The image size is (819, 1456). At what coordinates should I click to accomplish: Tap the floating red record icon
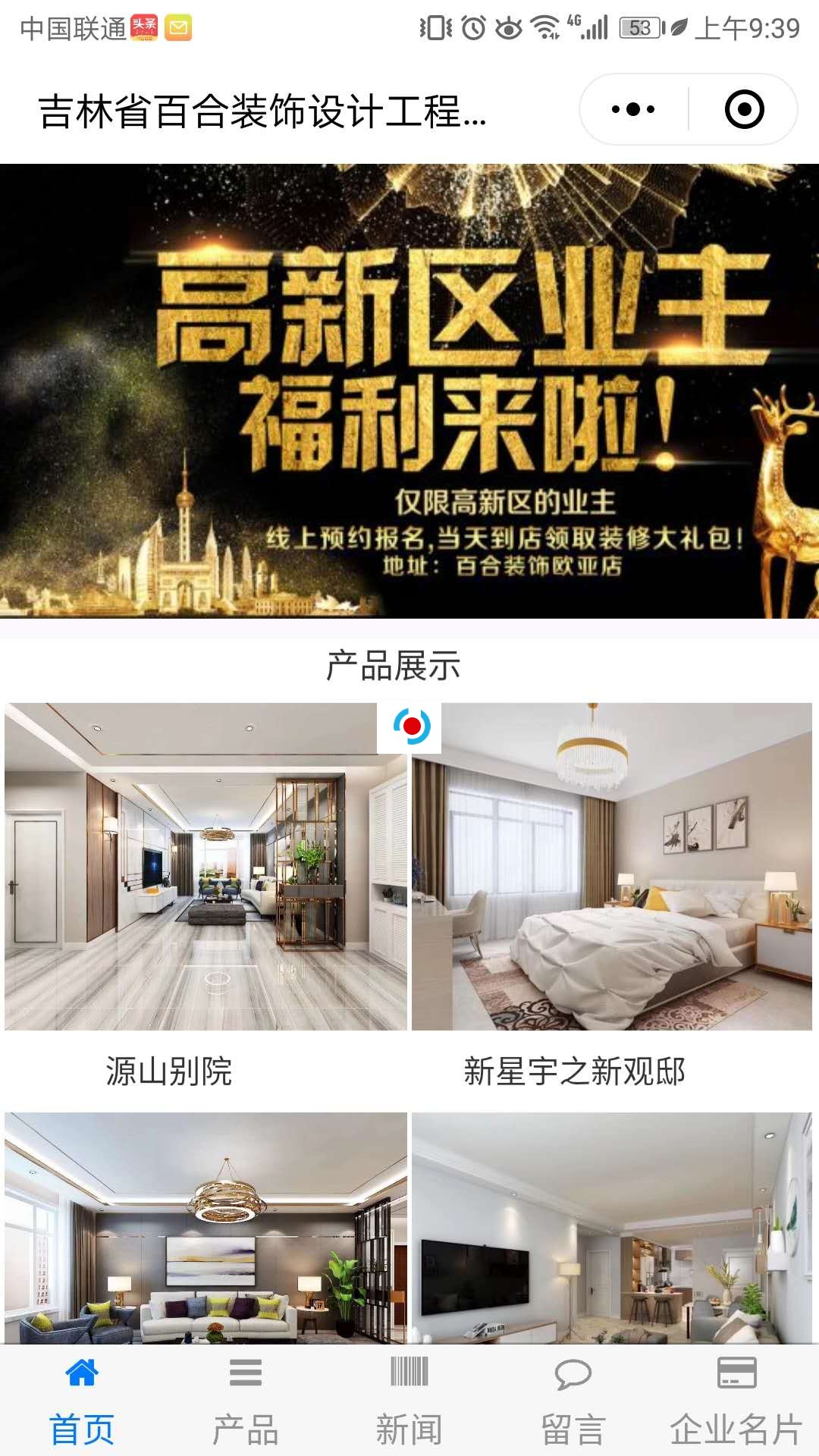[412, 726]
